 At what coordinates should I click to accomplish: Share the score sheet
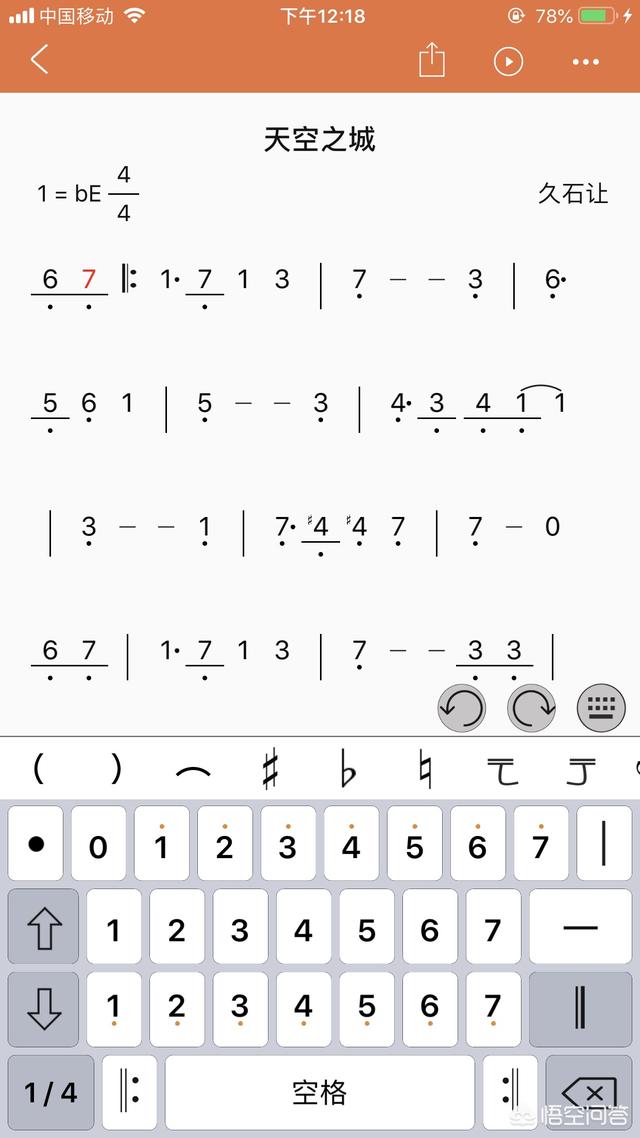point(431,60)
